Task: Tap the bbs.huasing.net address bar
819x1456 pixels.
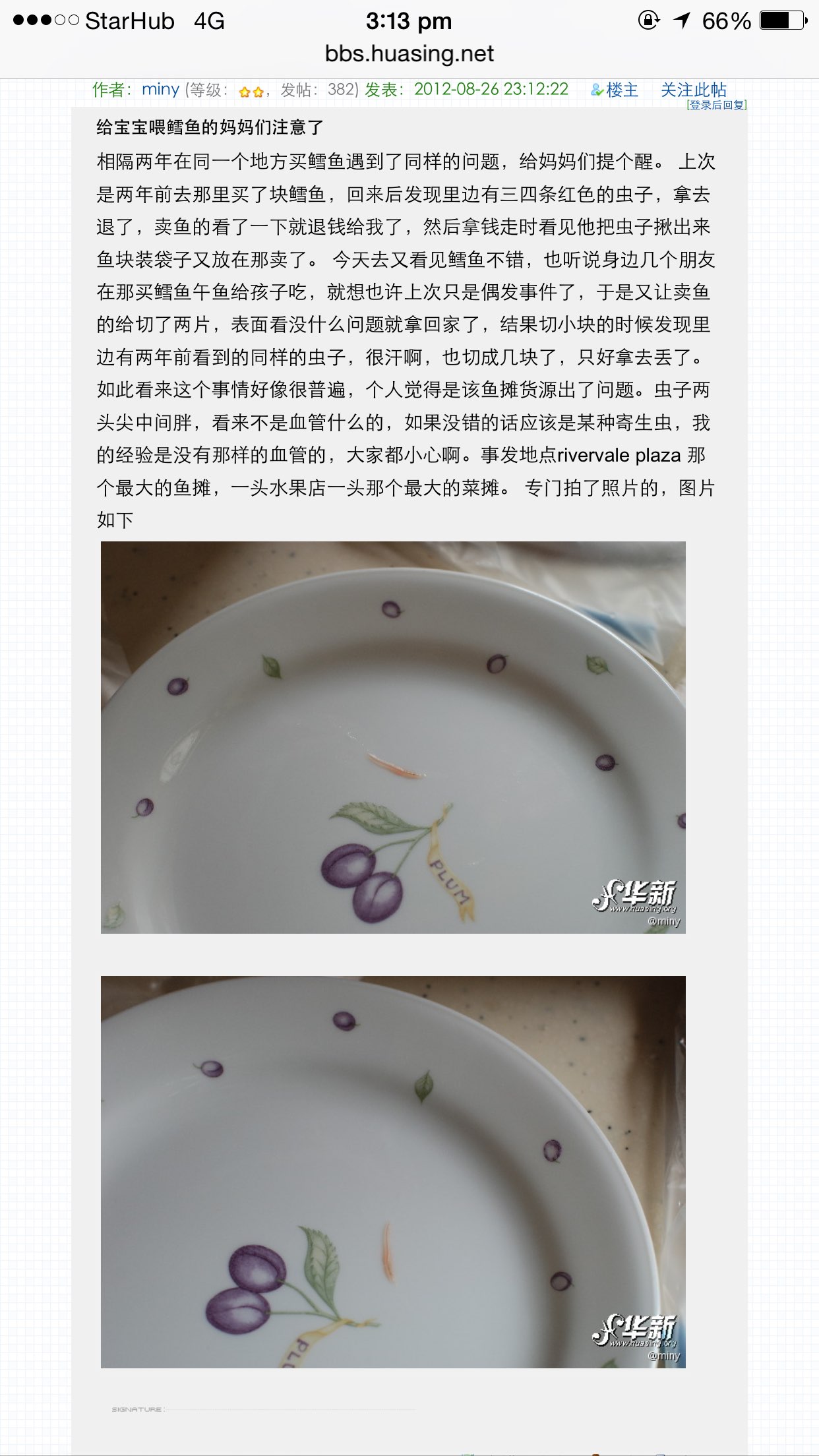Action: 409,54
